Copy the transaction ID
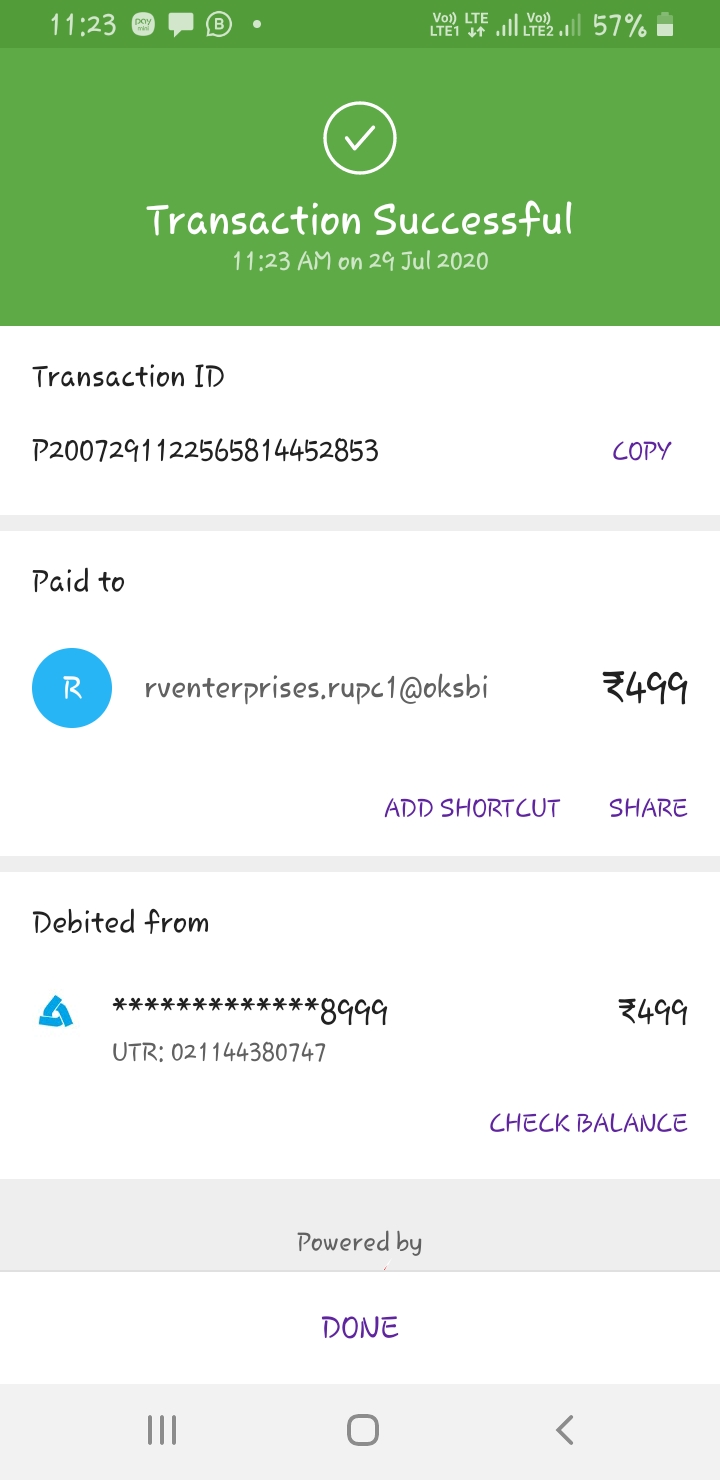Viewport: 720px width, 1480px height. coord(641,451)
